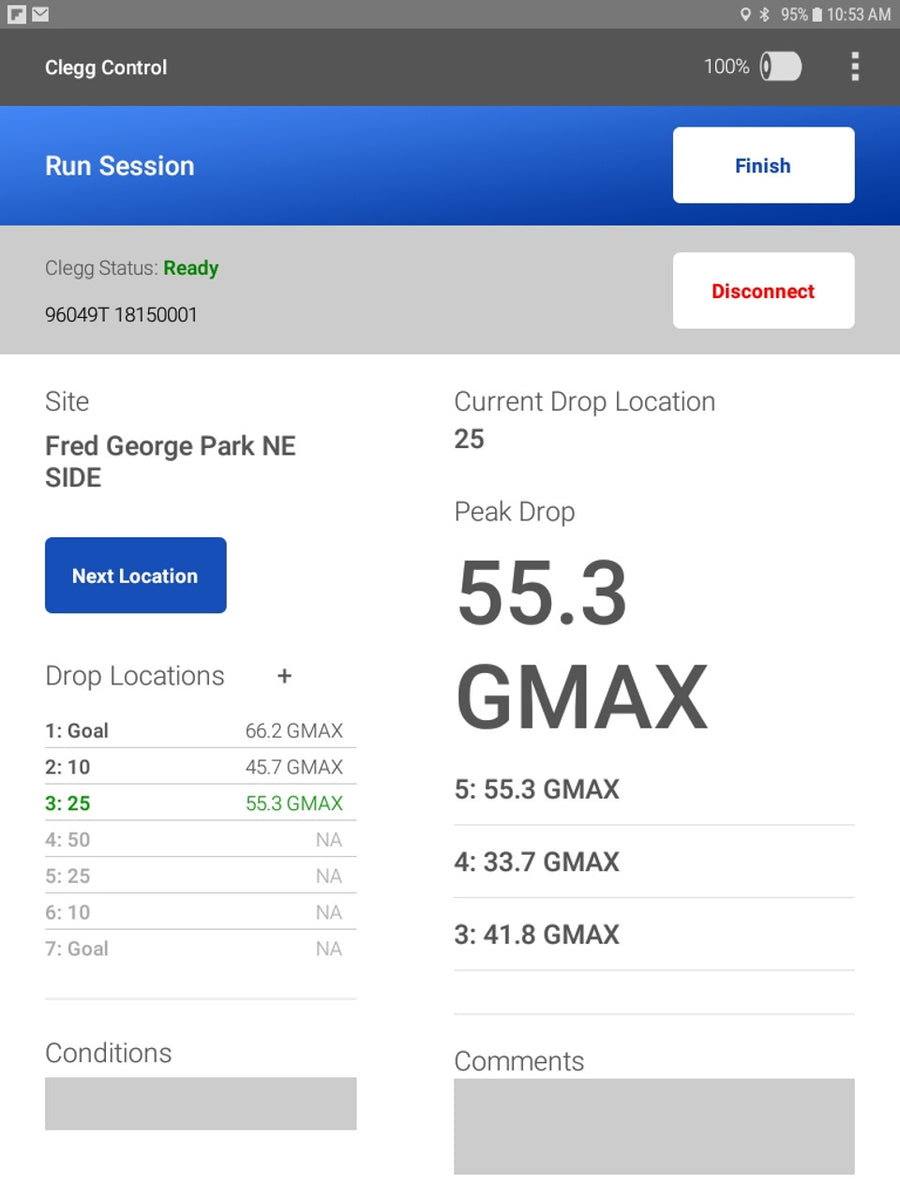Select drop location 7: Goal

click(200, 948)
